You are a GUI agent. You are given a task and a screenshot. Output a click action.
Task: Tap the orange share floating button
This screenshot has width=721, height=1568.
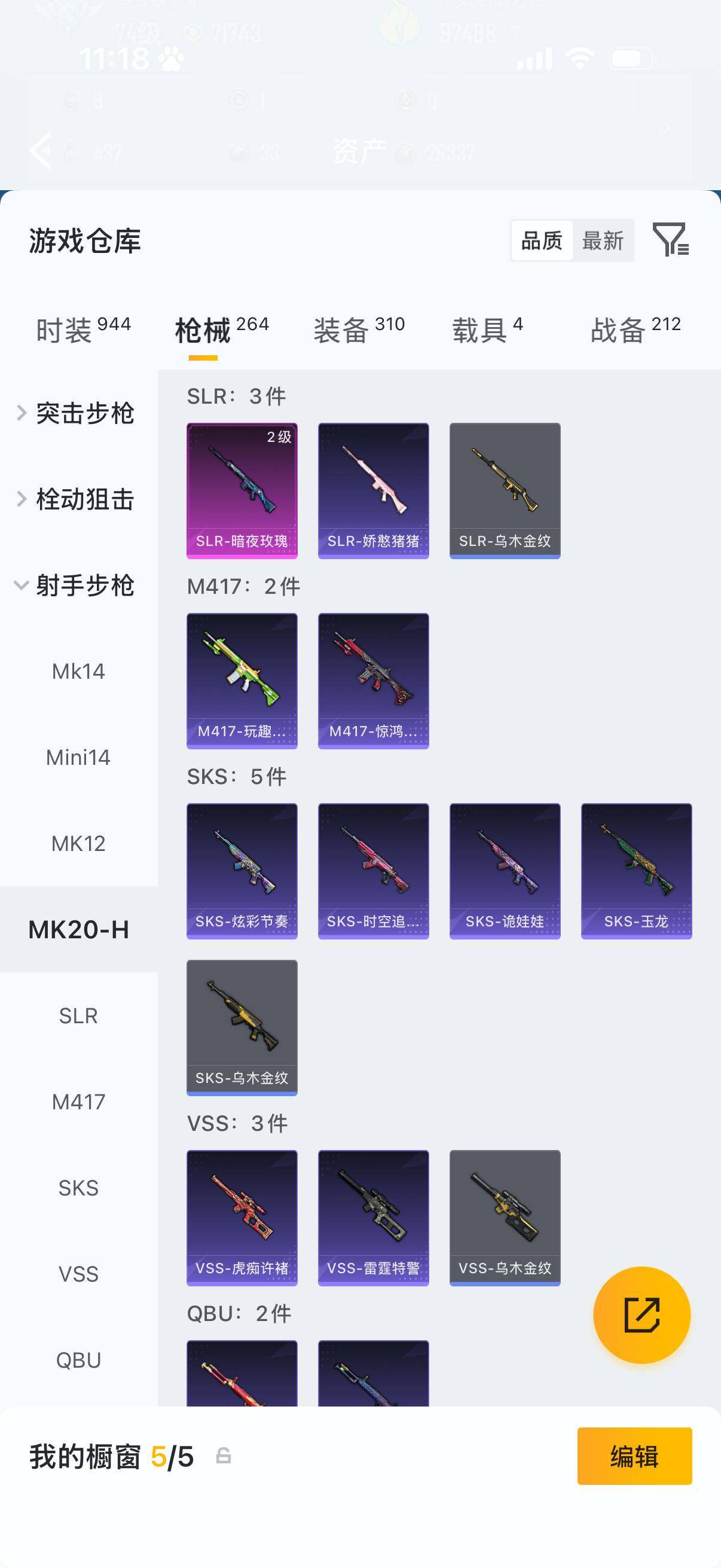tap(641, 1315)
